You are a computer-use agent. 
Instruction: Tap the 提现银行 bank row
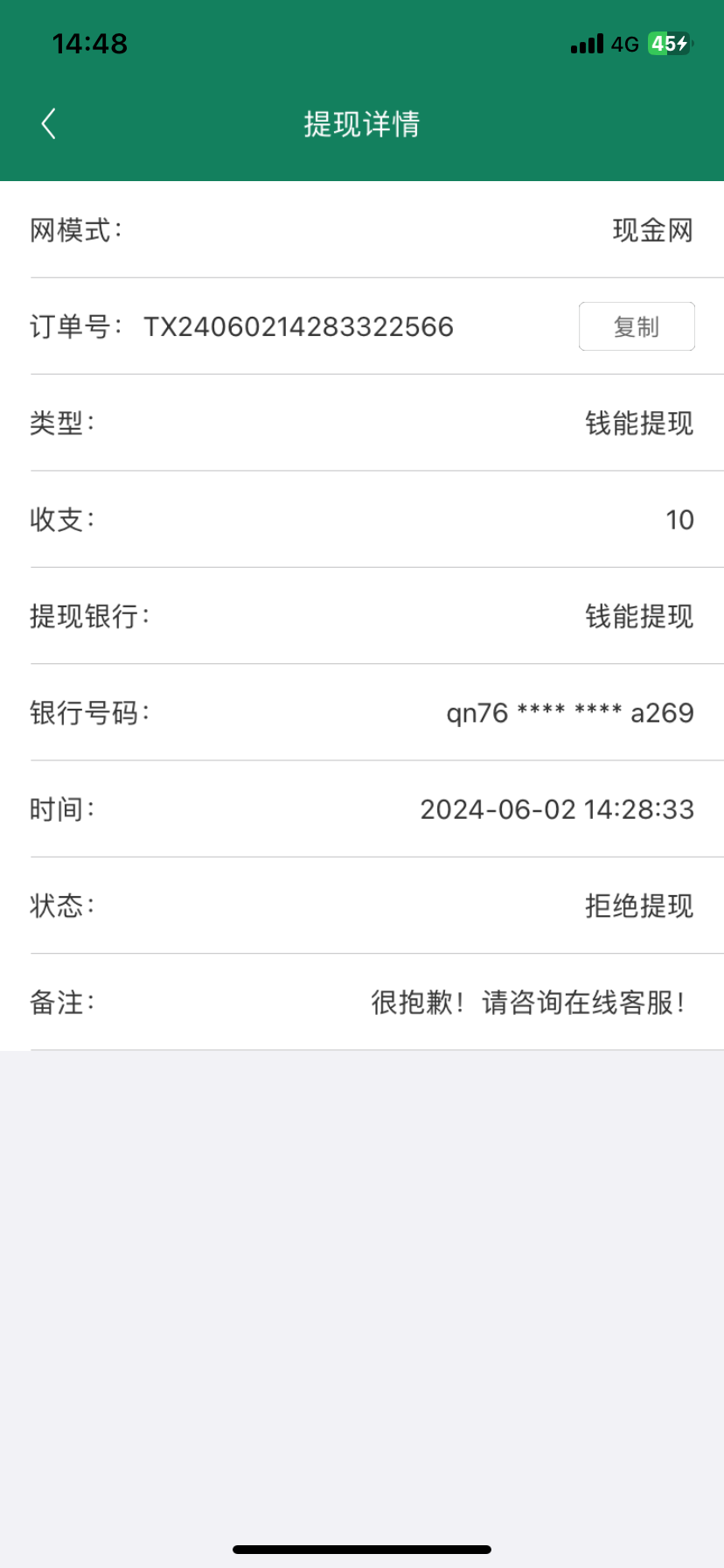click(362, 616)
